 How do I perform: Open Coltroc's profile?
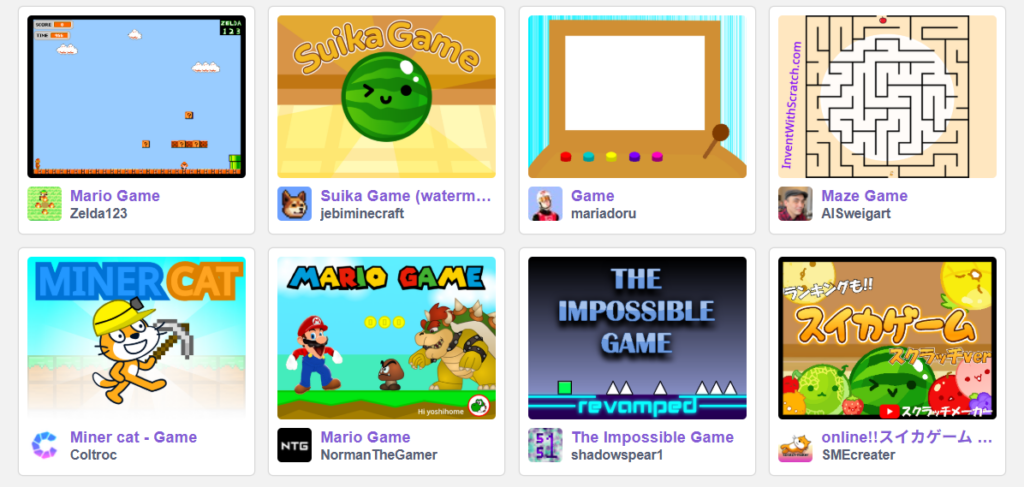pyautogui.click(x=93, y=454)
